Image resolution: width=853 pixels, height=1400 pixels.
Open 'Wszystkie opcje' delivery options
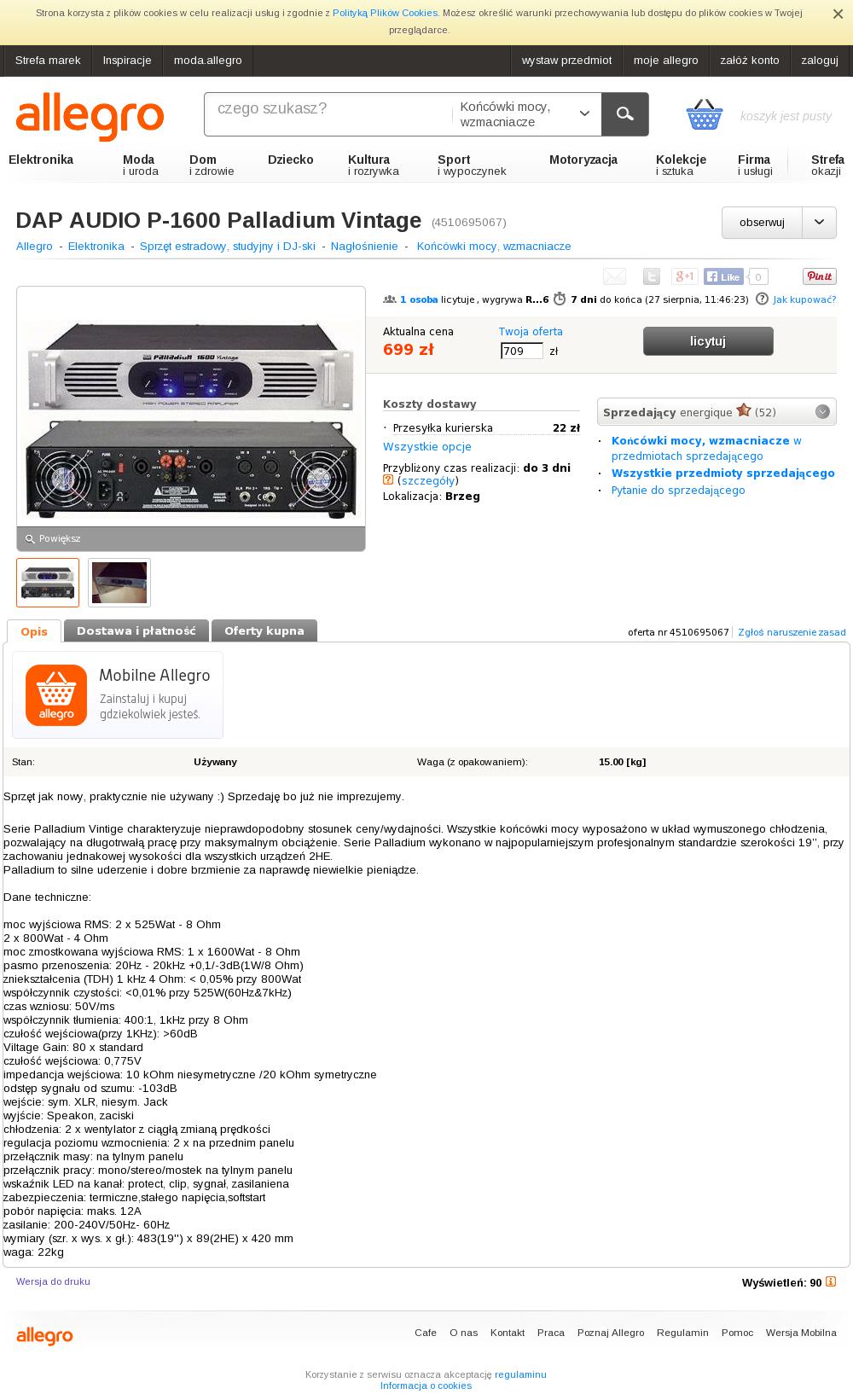click(x=426, y=447)
